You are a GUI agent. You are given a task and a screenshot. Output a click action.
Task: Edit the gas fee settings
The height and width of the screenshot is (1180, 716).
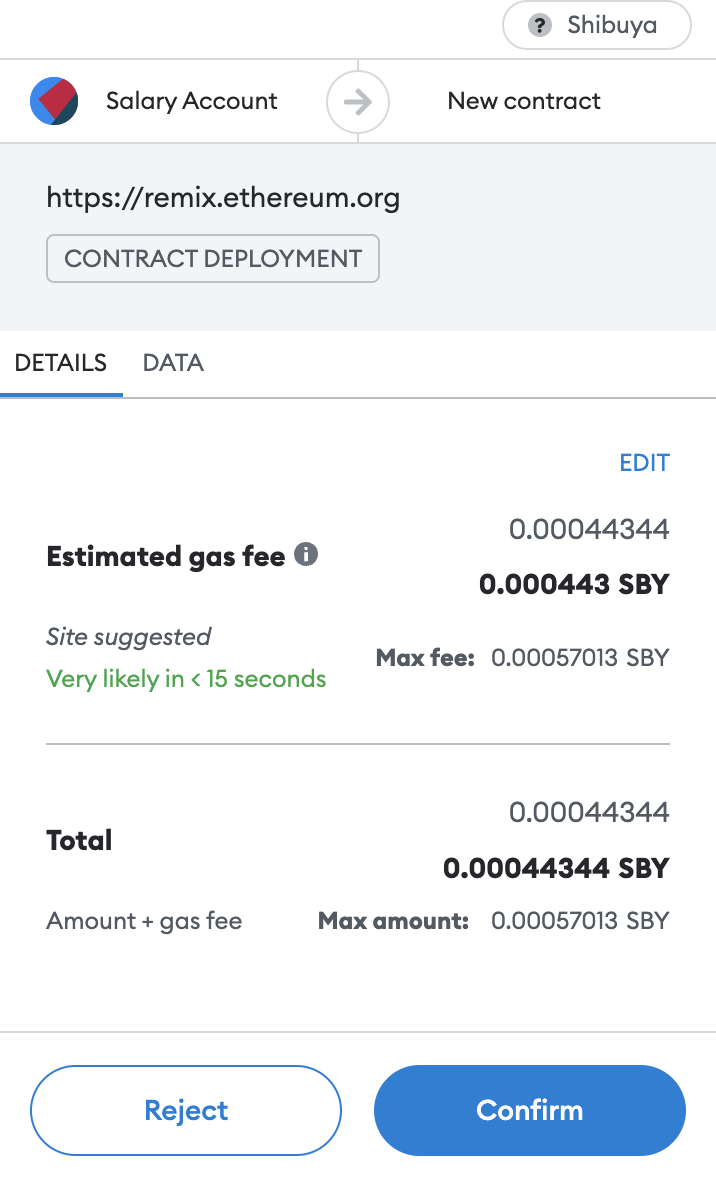pyautogui.click(x=644, y=463)
